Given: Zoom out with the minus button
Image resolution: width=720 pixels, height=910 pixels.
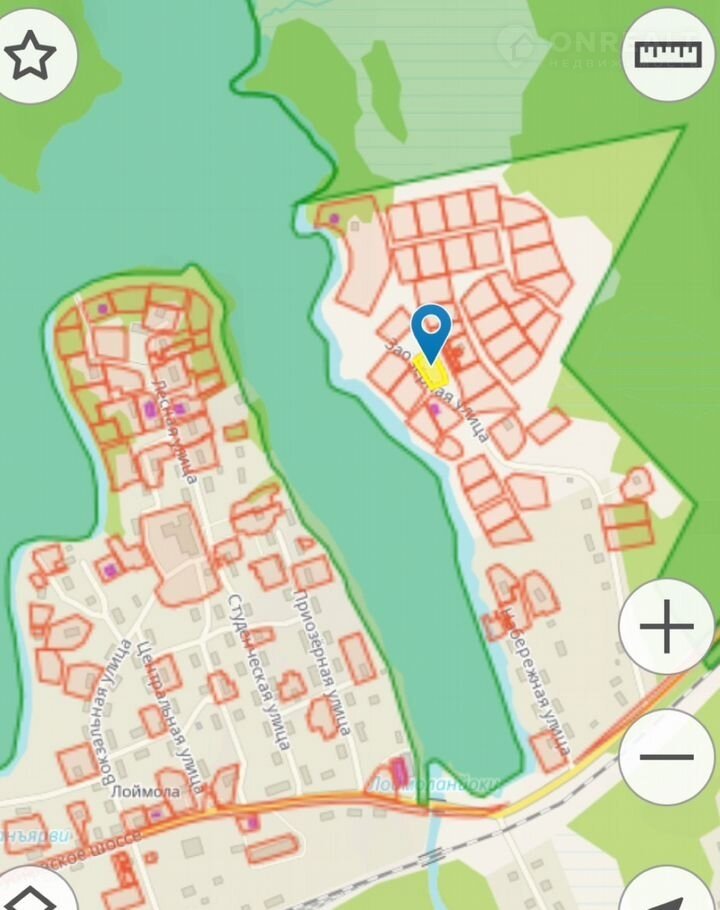Looking at the screenshot, I should pos(667,756).
